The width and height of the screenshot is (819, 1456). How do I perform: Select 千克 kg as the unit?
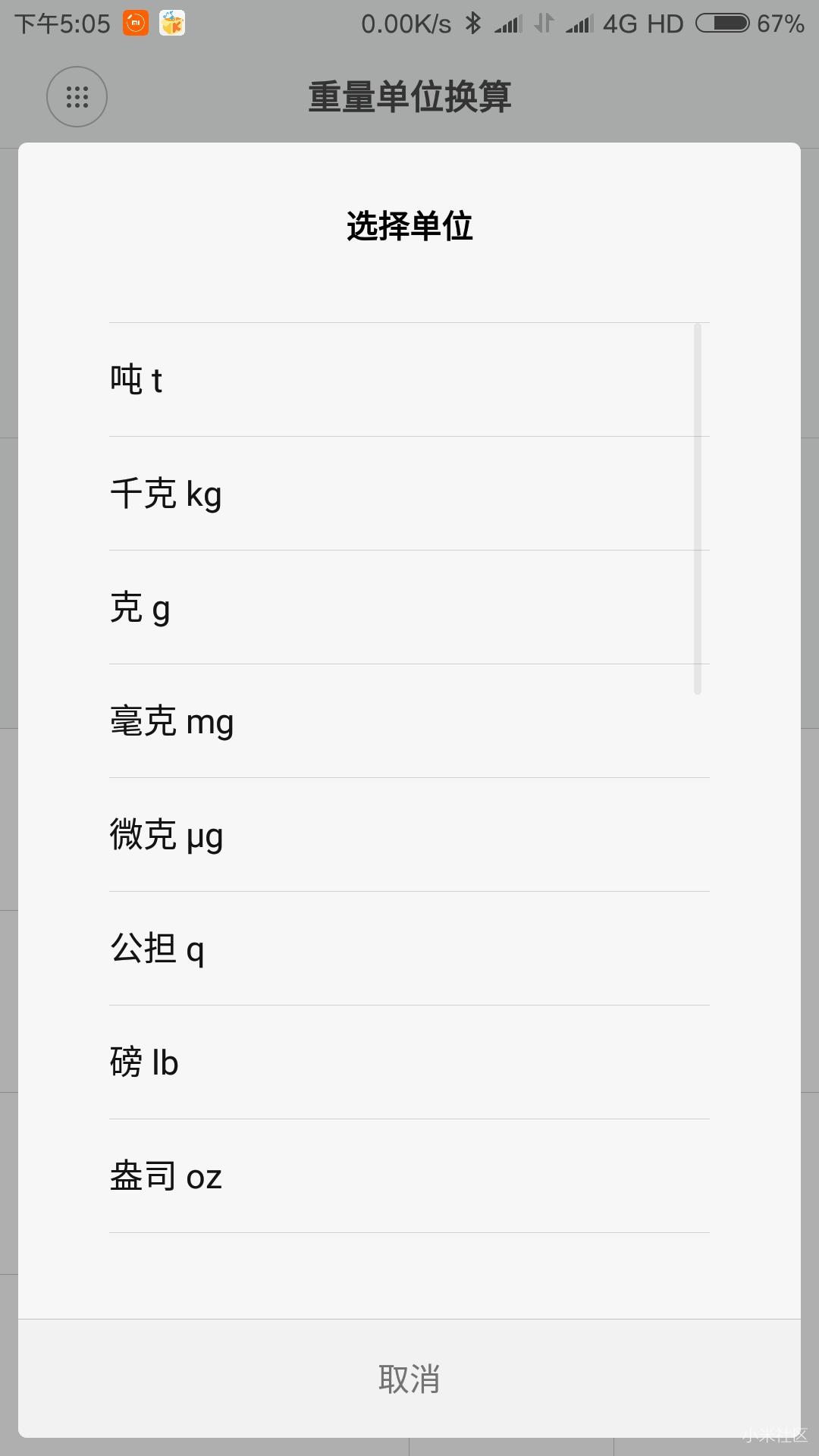(409, 494)
